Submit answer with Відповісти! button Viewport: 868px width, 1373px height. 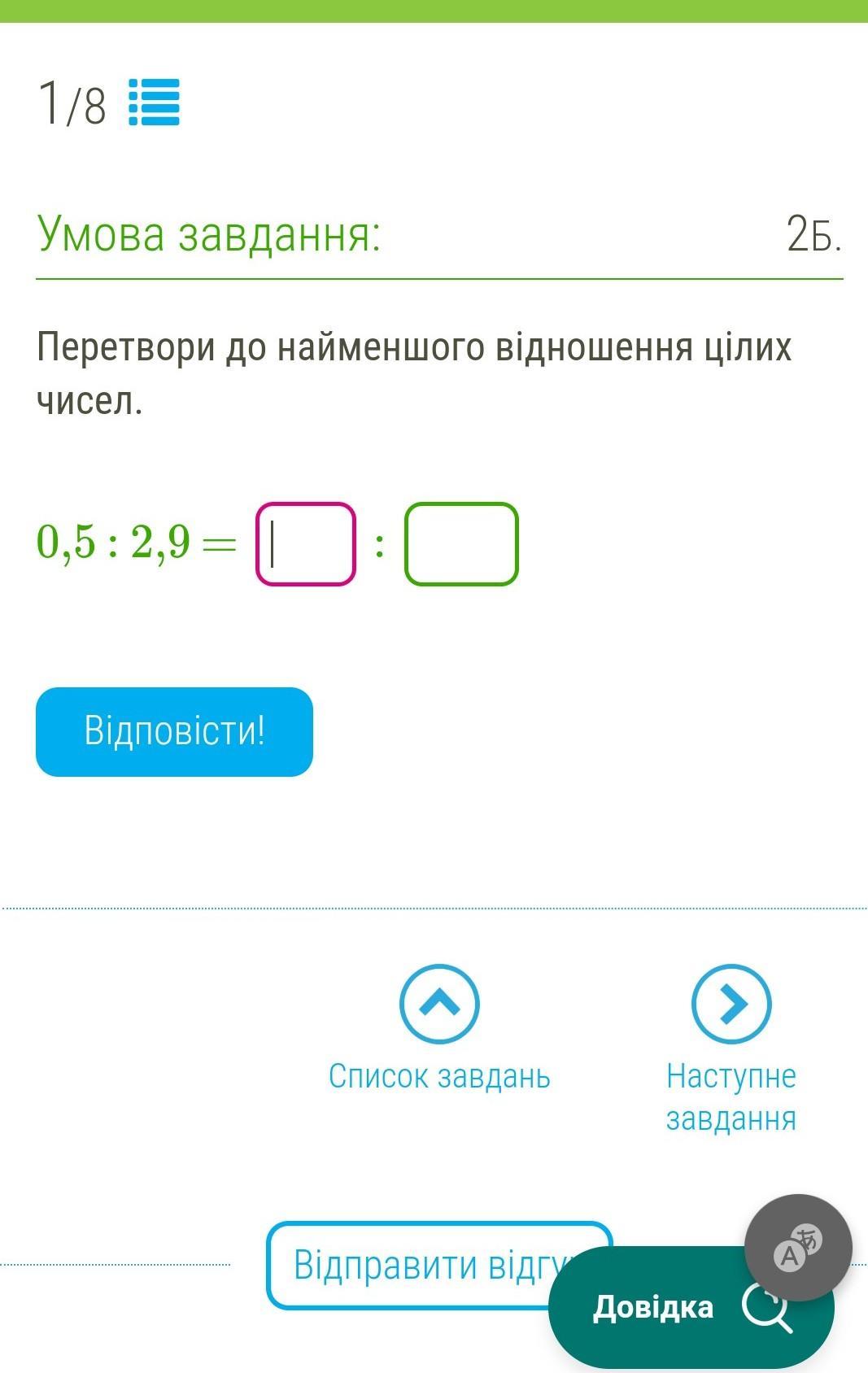[174, 731]
